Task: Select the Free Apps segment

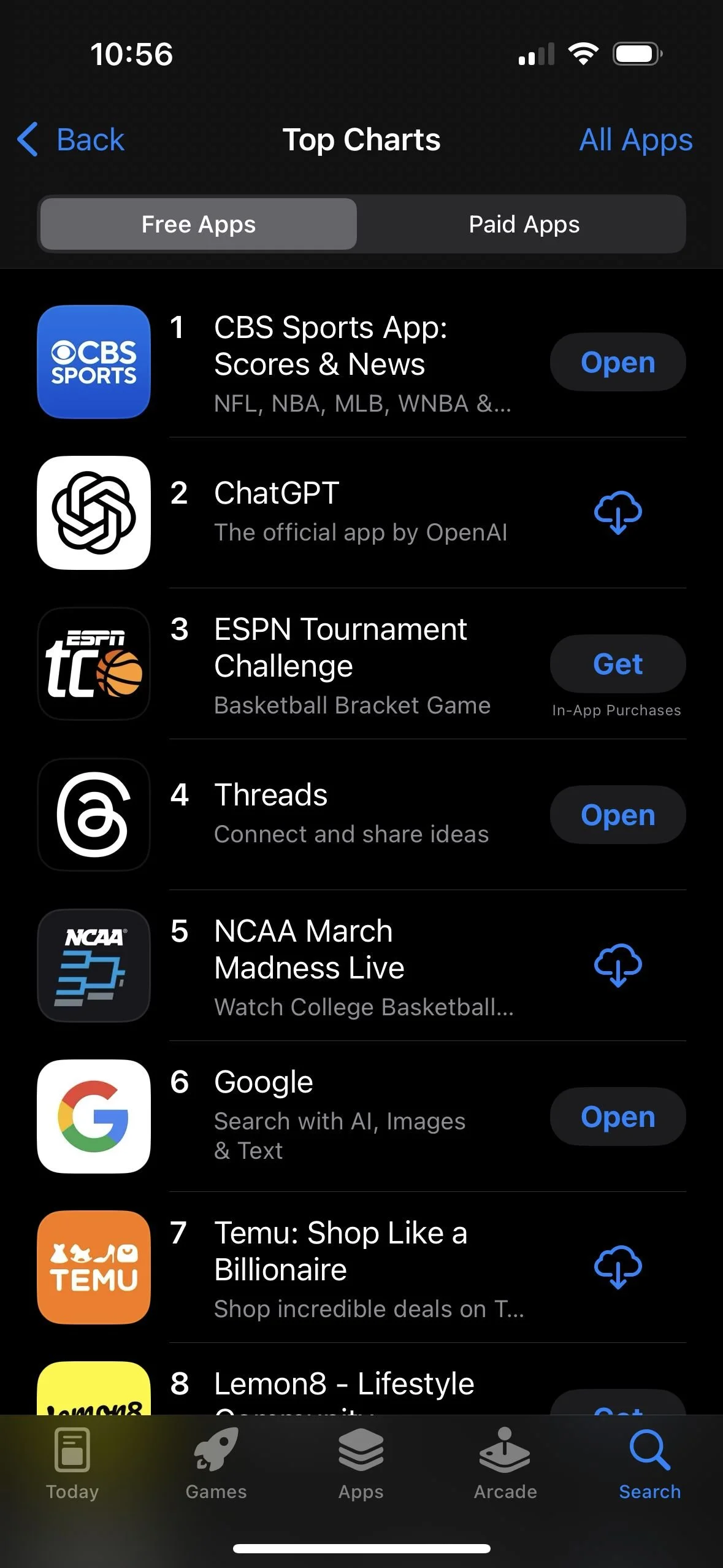Action: [x=199, y=225]
